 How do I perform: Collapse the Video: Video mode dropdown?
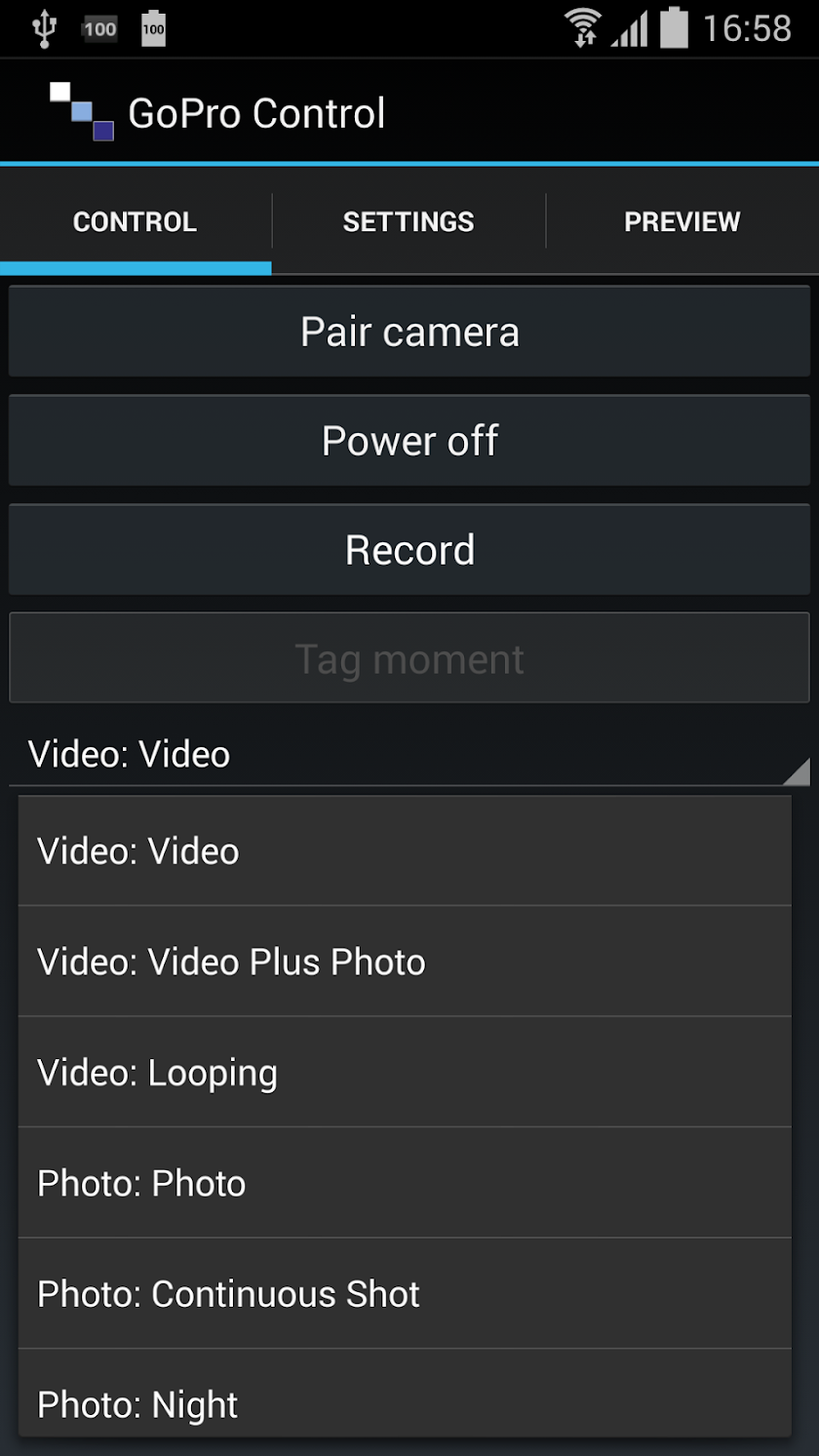tap(409, 755)
